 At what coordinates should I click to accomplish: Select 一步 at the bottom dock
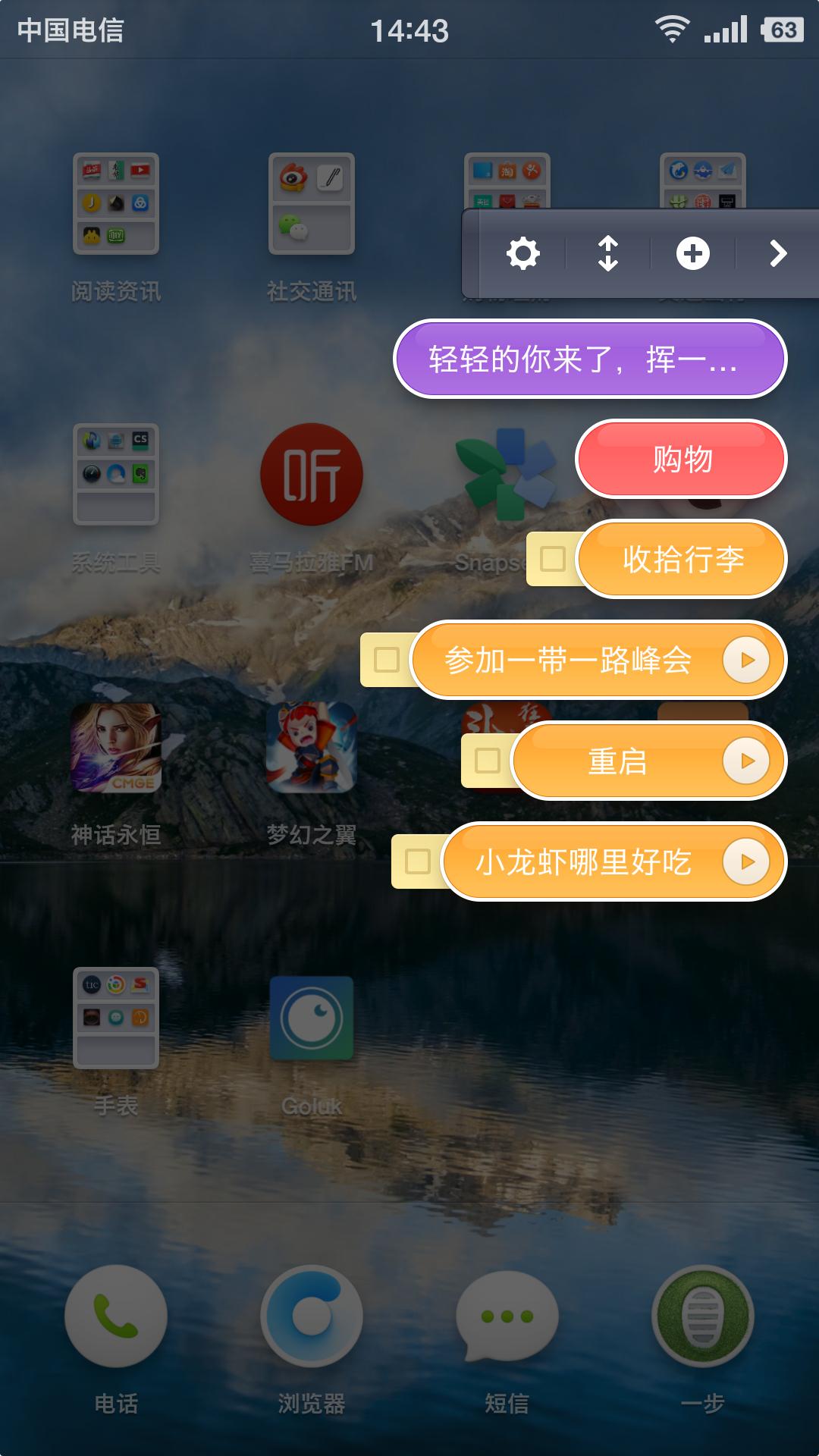tap(701, 1314)
